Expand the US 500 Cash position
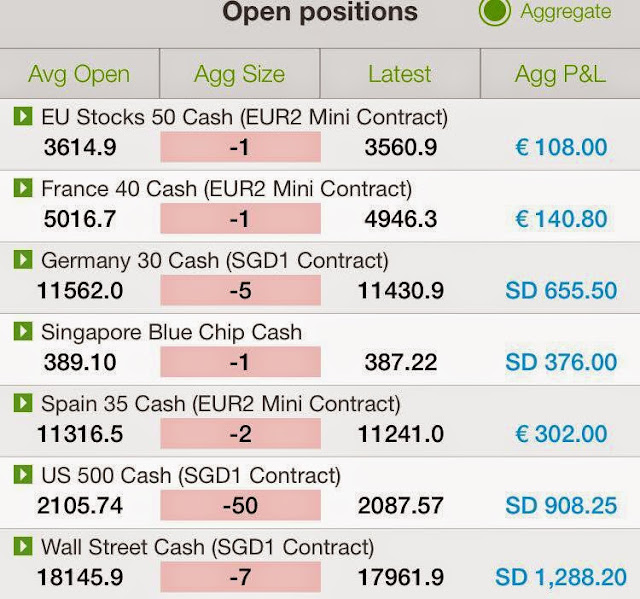 [22, 476]
